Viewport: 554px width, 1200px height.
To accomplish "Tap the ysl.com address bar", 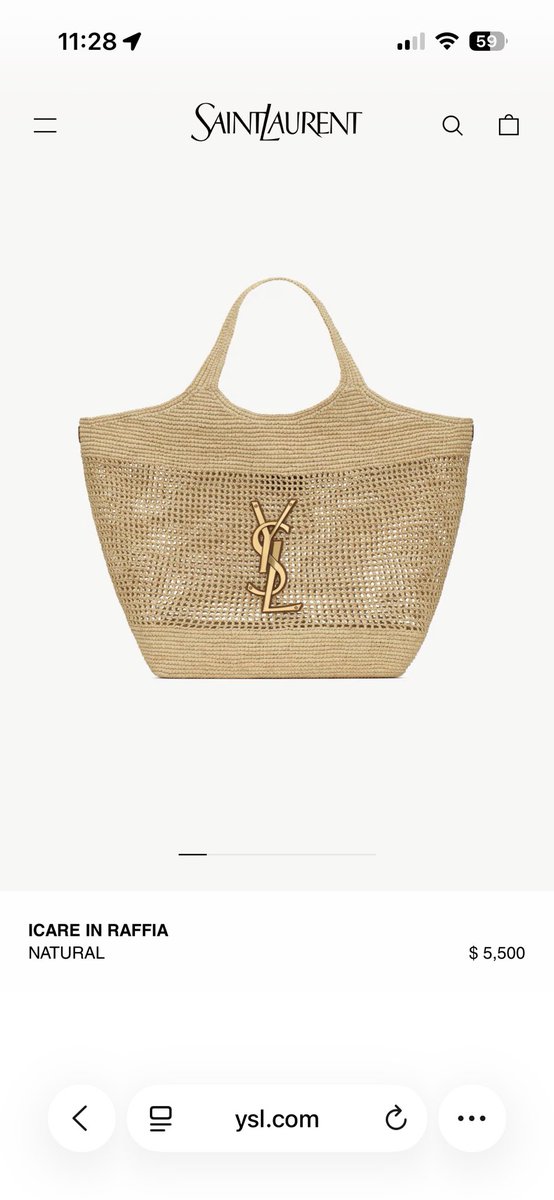I will [277, 1118].
